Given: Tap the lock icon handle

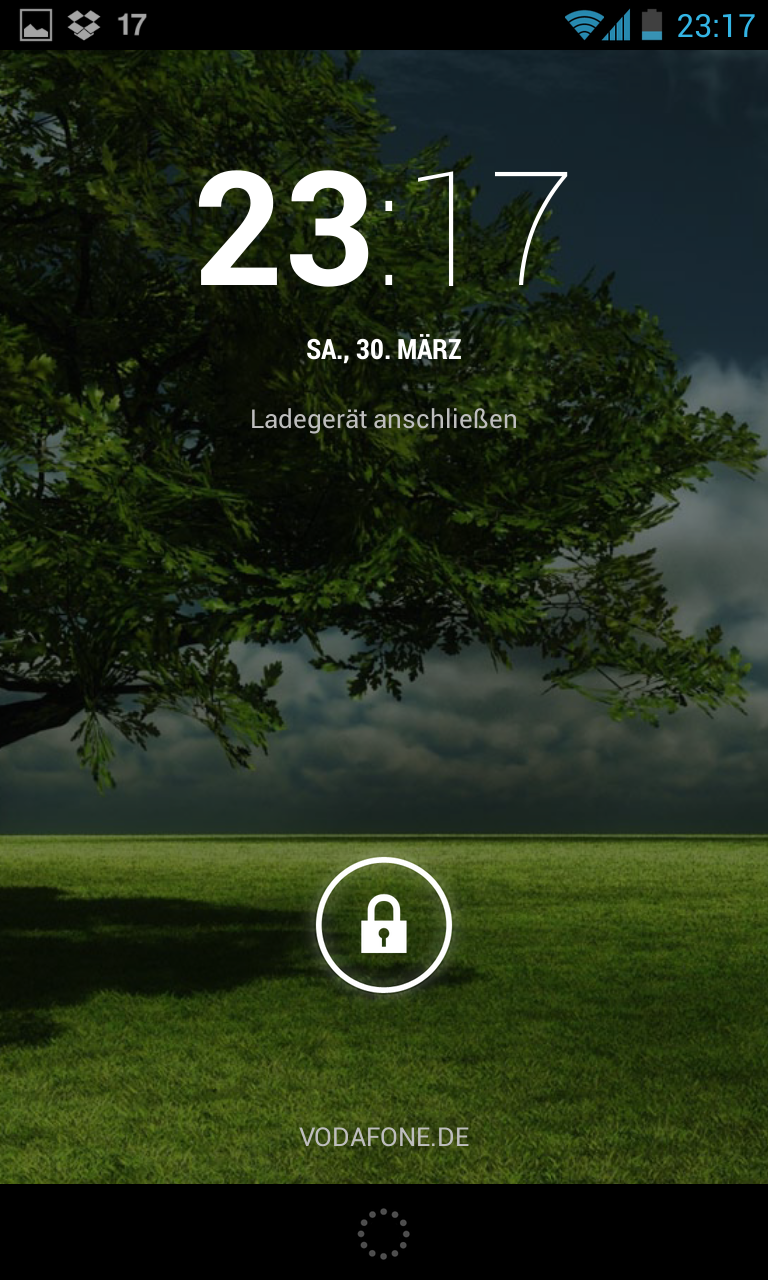Looking at the screenshot, I should click(384, 925).
